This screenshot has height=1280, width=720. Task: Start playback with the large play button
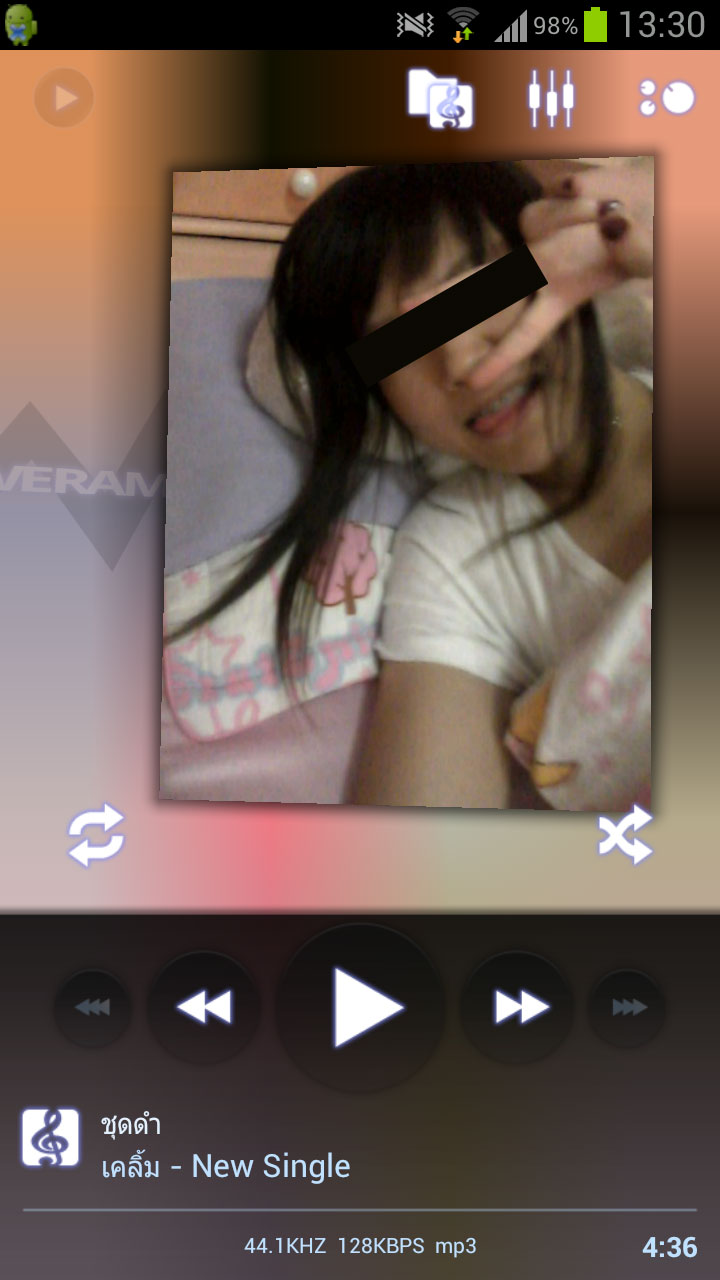point(361,1007)
